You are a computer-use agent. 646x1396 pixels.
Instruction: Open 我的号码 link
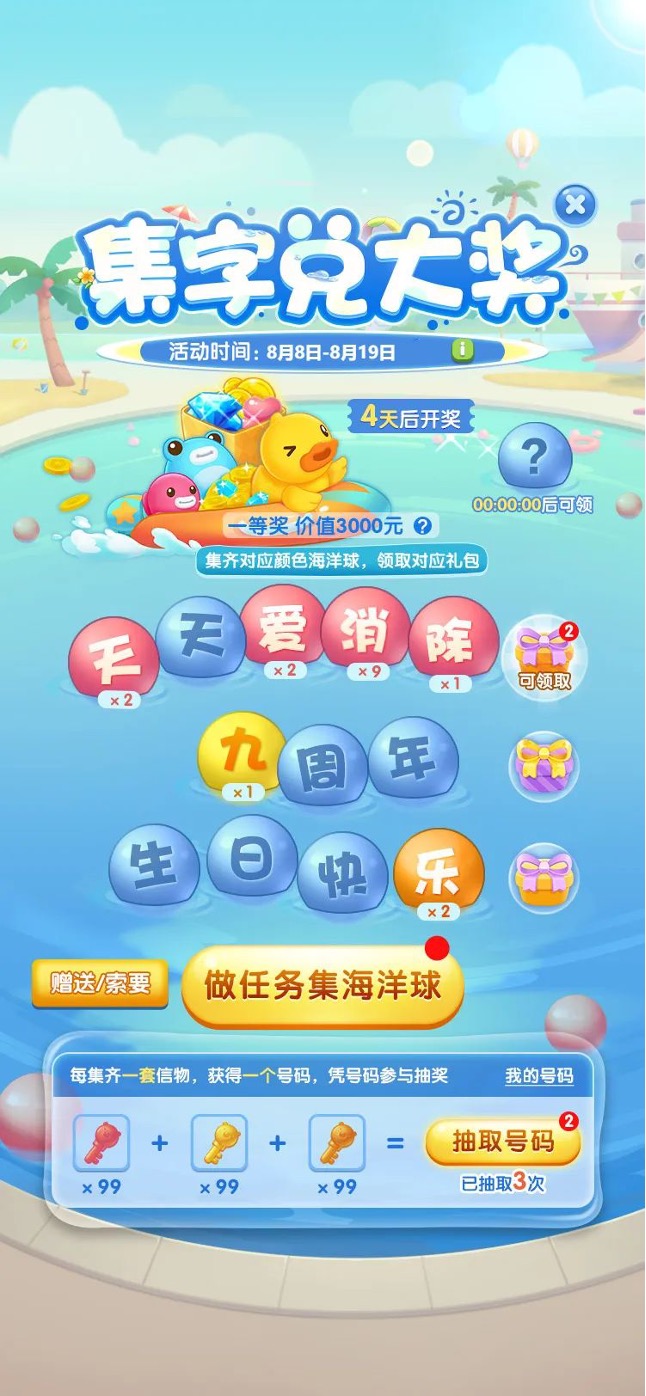pyautogui.click(x=539, y=1076)
